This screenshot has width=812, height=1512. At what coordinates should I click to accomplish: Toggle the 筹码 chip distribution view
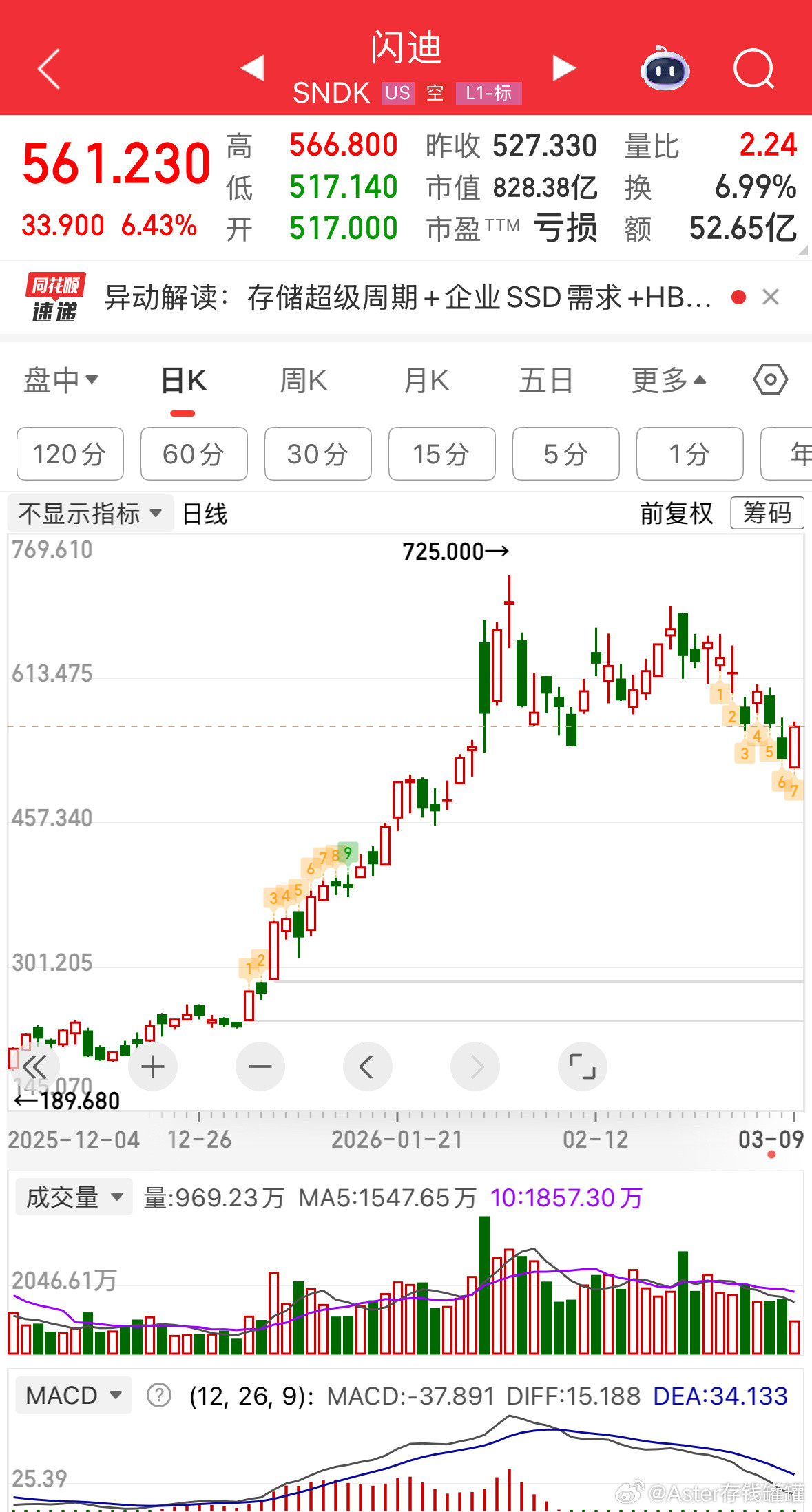[767, 513]
